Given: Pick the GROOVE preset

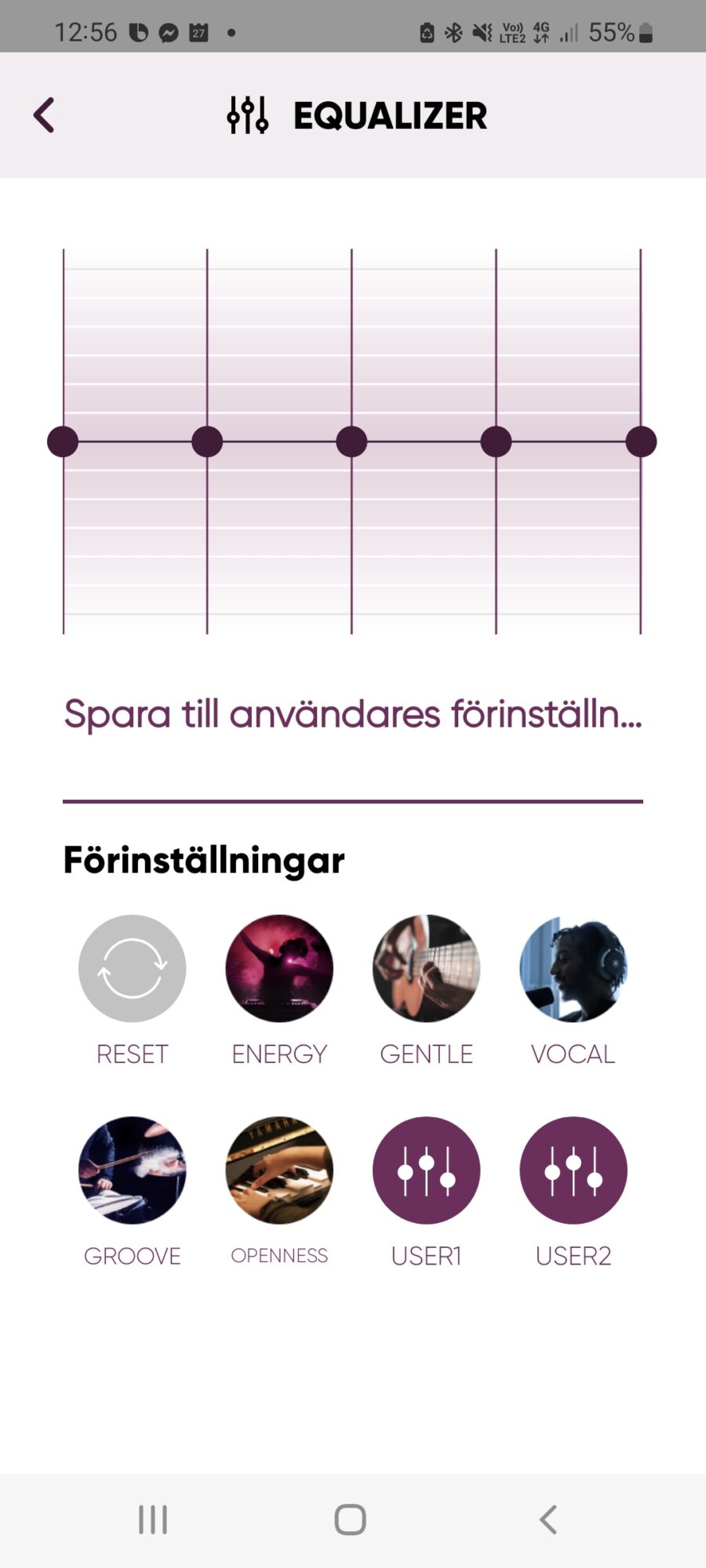Looking at the screenshot, I should click(x=132, y=1171).
